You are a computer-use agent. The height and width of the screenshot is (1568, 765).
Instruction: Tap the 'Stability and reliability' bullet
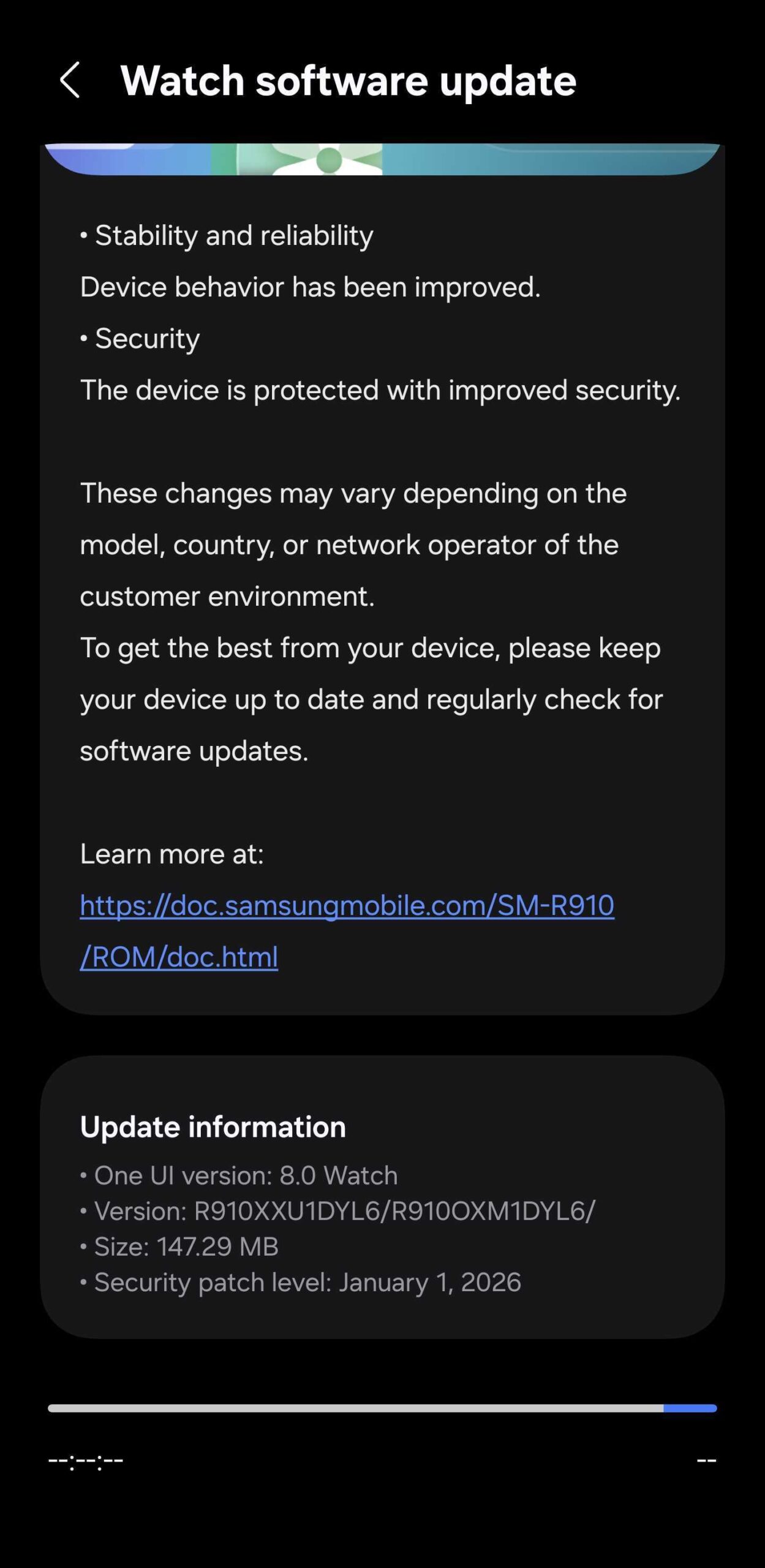(x=227, y=235)
